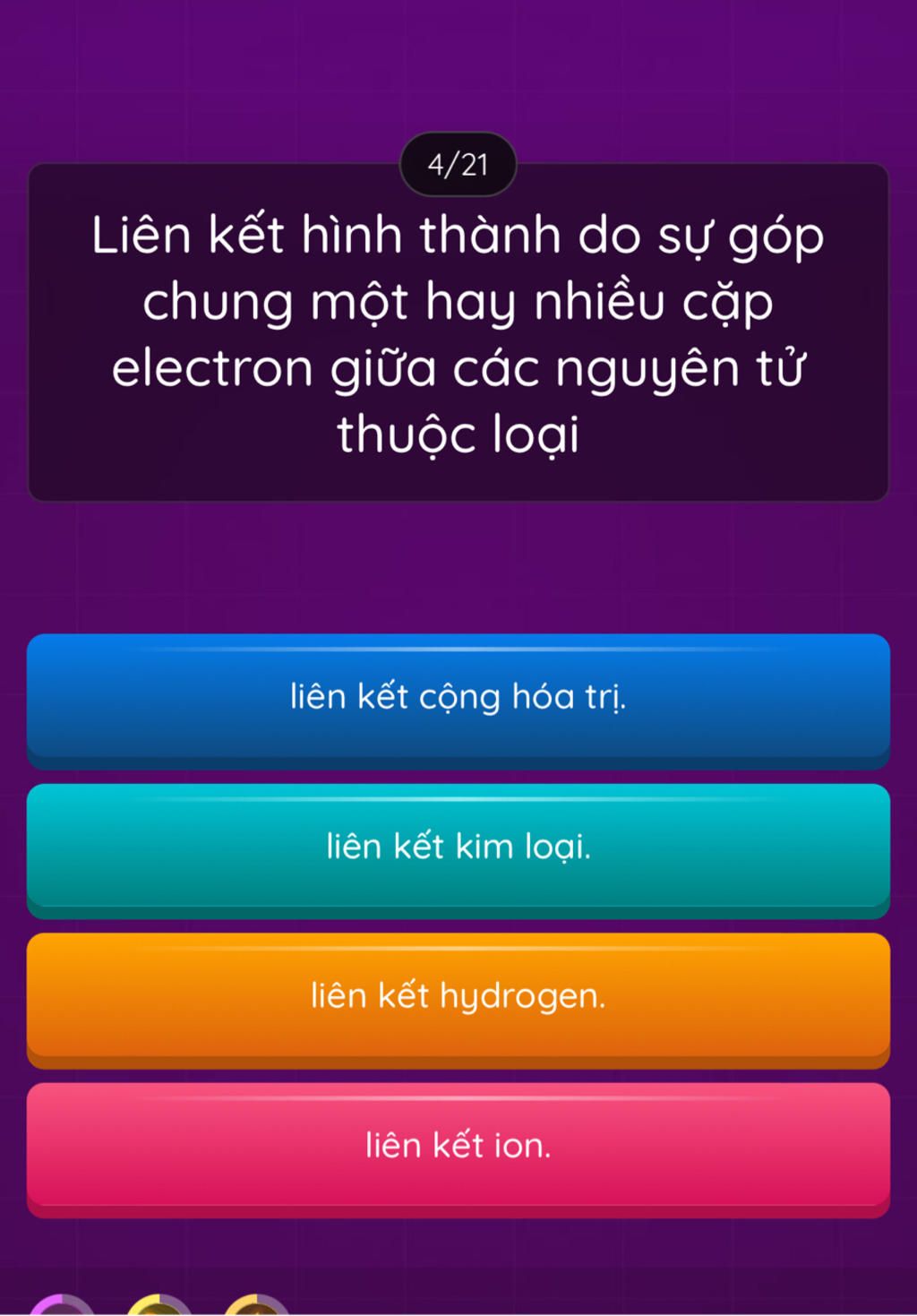Answer with liên kết ion
Image resolution: width=917 pixels, height=1316 pixels.
click(458, 1148)
